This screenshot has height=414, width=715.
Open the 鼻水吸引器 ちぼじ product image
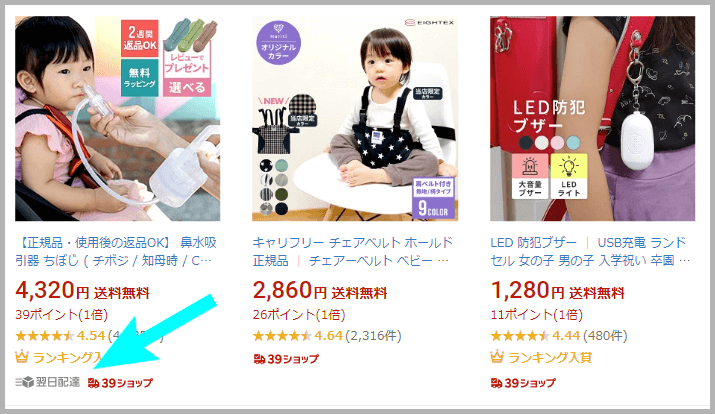118,118
